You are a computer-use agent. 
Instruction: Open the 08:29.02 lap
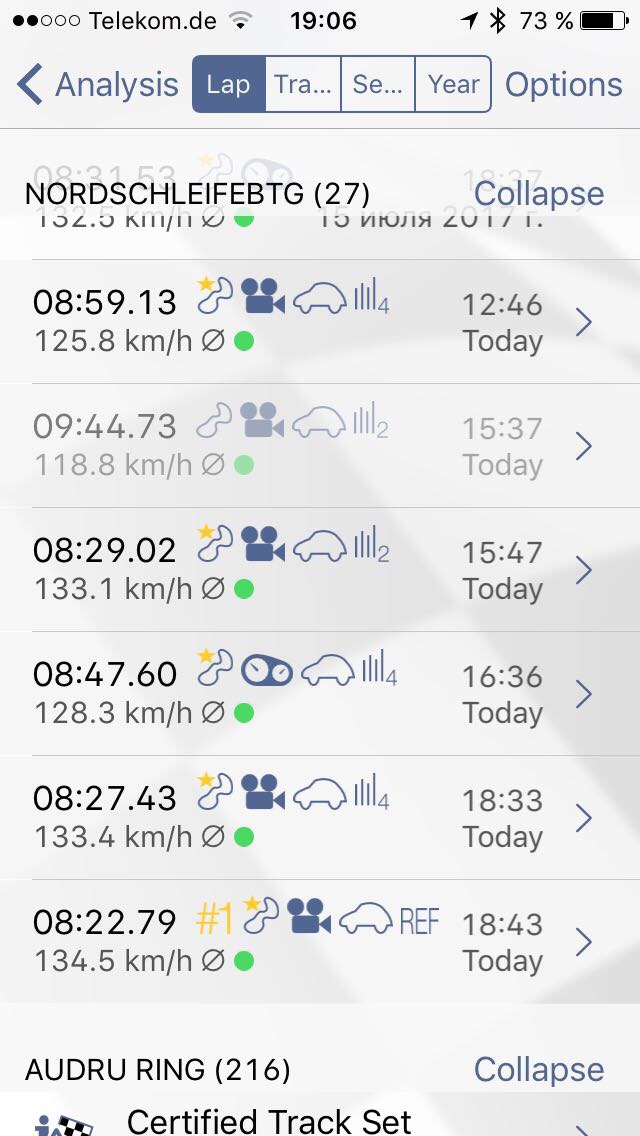pos(320,569)
